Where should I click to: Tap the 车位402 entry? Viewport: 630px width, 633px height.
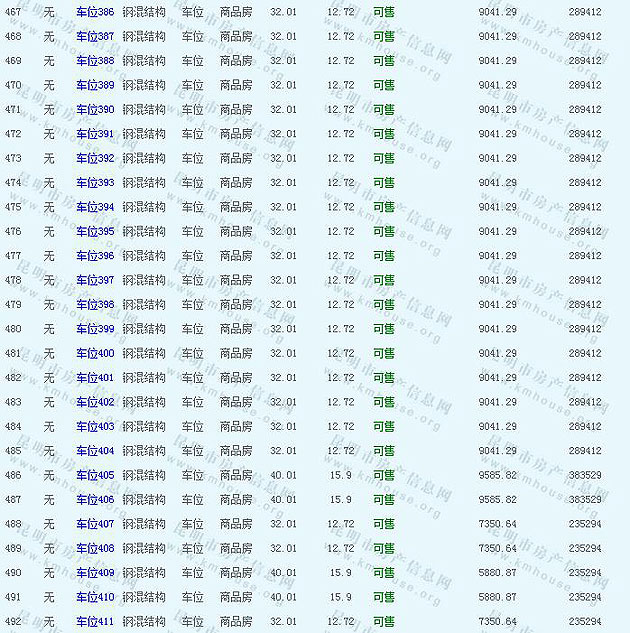[x=95, y=402]
